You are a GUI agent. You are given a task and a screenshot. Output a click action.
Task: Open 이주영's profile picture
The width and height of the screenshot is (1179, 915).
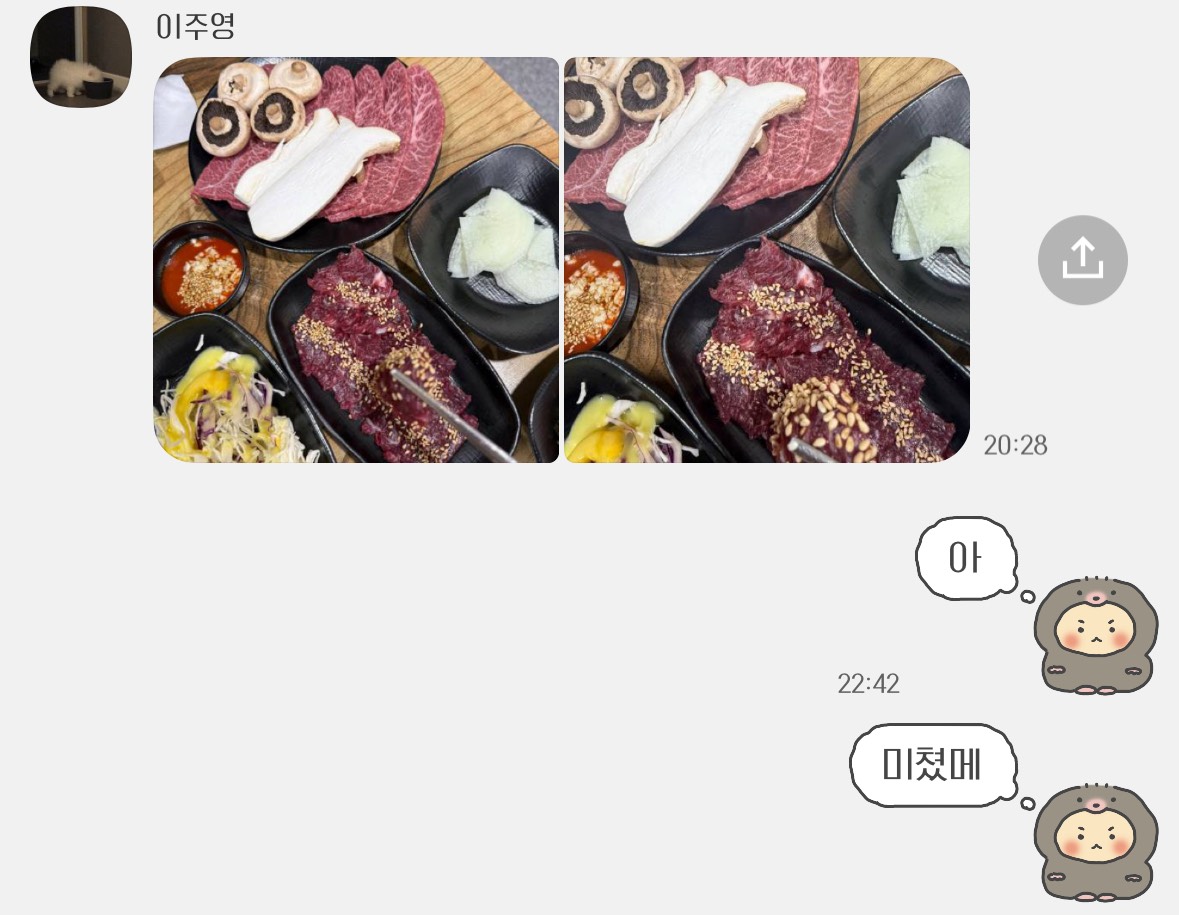point(81,57)
